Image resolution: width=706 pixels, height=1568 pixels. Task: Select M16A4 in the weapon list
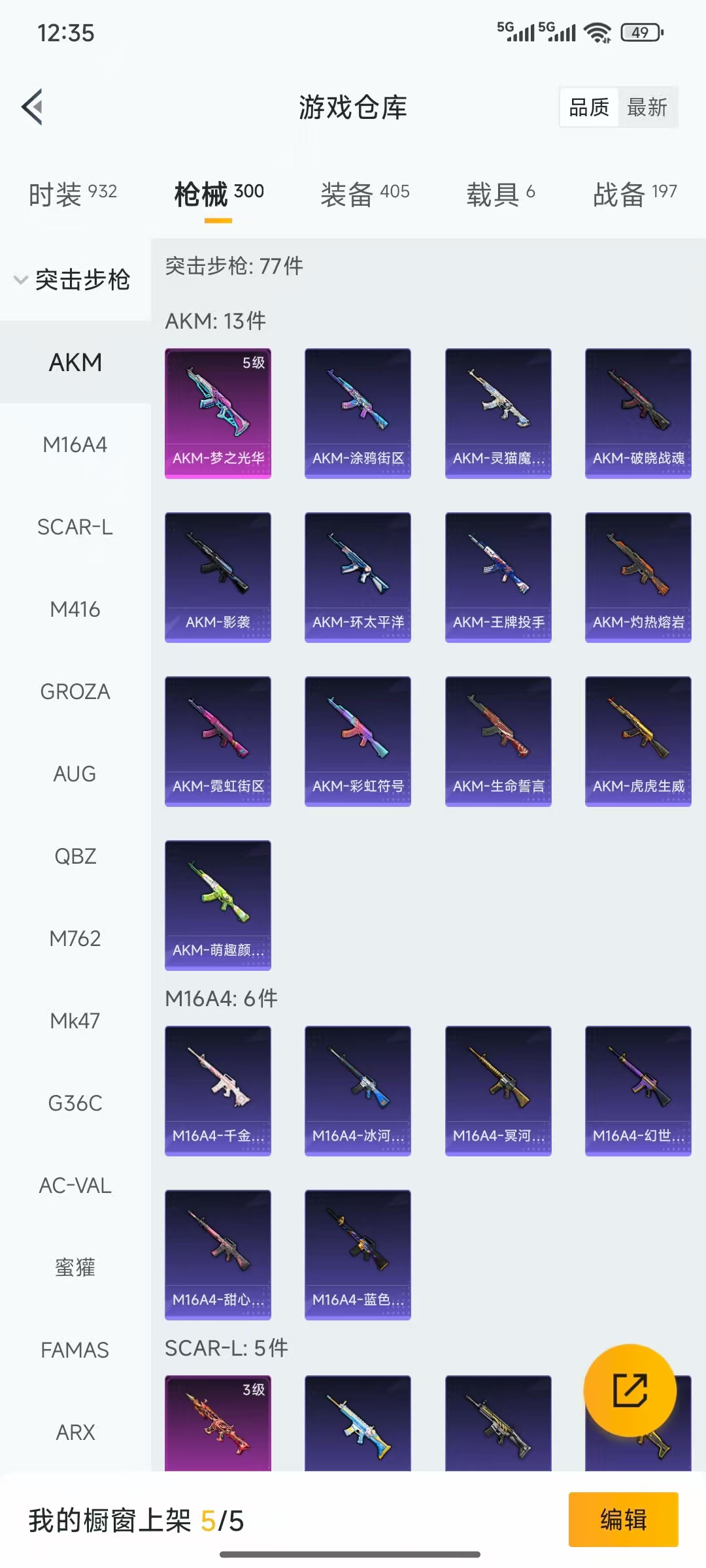pos(75,445)
